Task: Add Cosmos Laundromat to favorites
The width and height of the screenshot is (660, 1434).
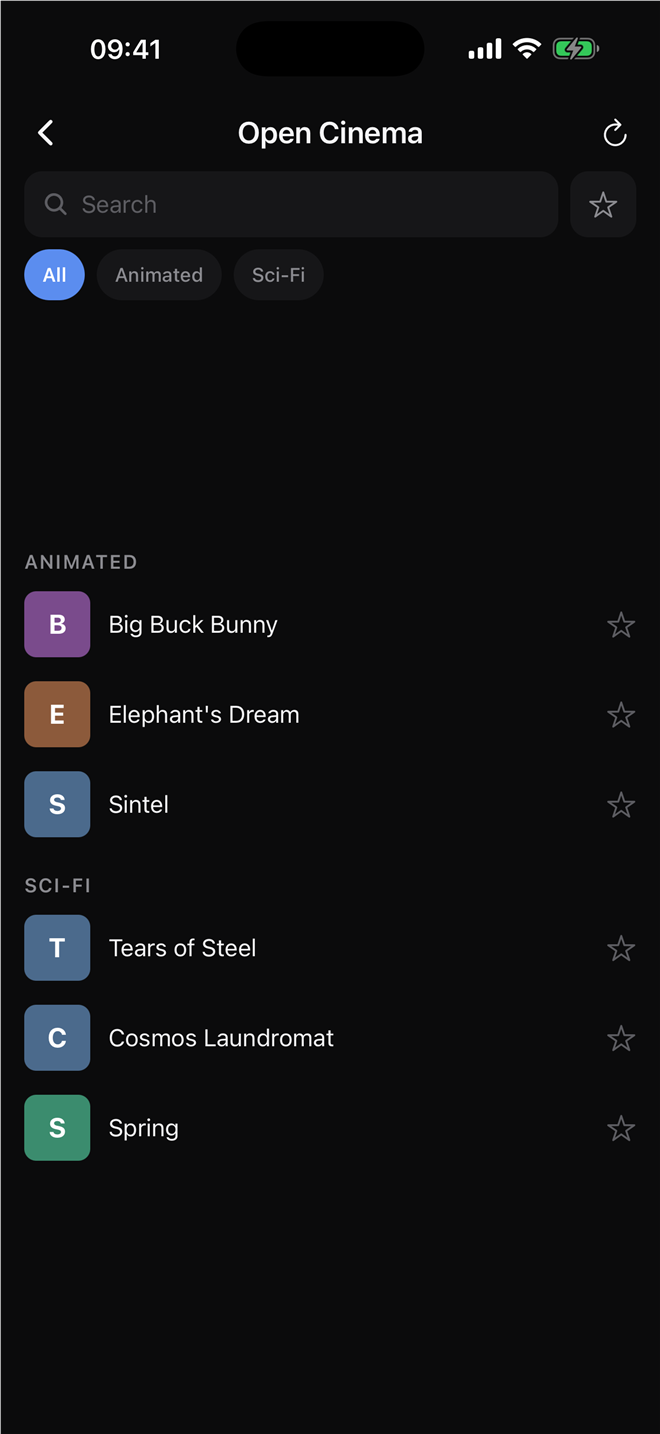Action: [621, 1039]
